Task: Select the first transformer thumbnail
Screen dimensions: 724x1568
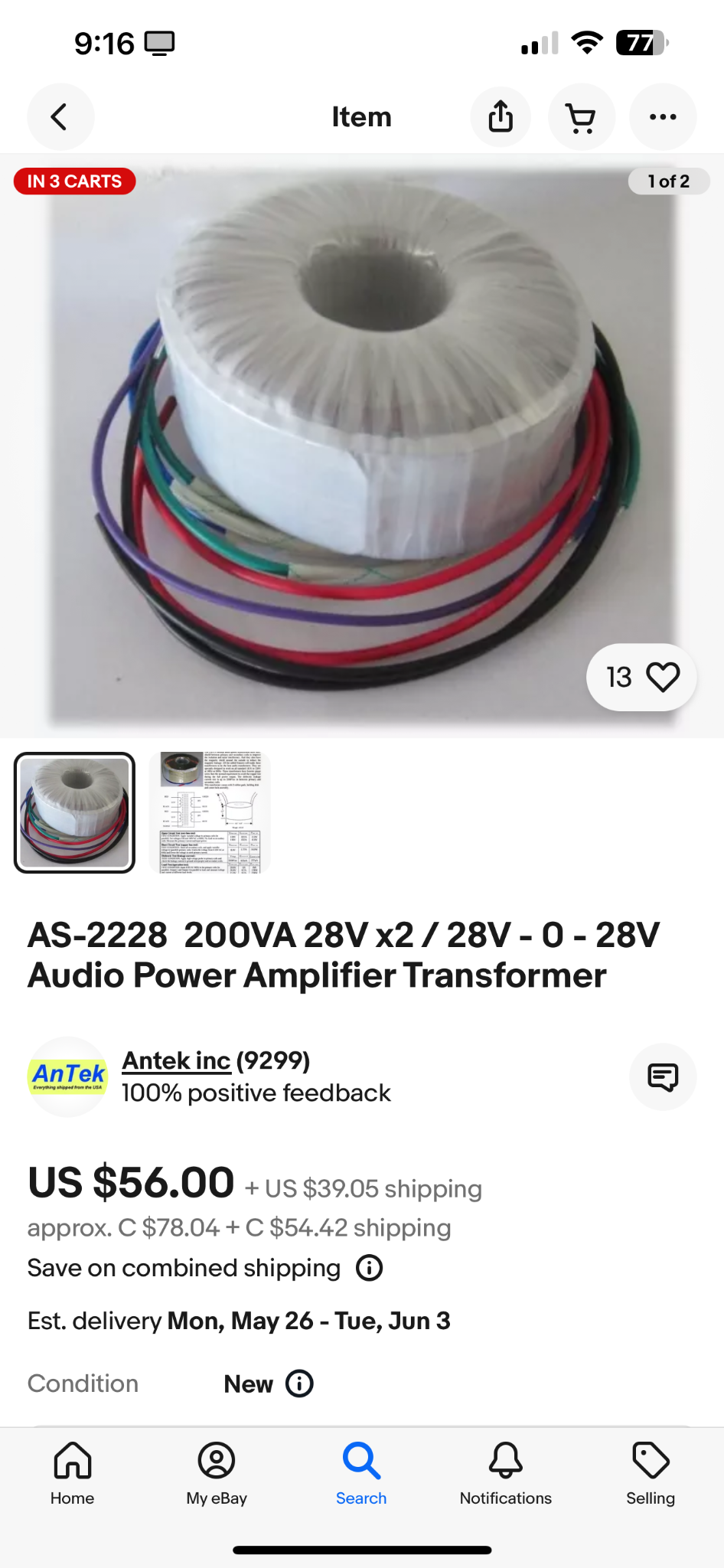Action: [x=74, y=812]
